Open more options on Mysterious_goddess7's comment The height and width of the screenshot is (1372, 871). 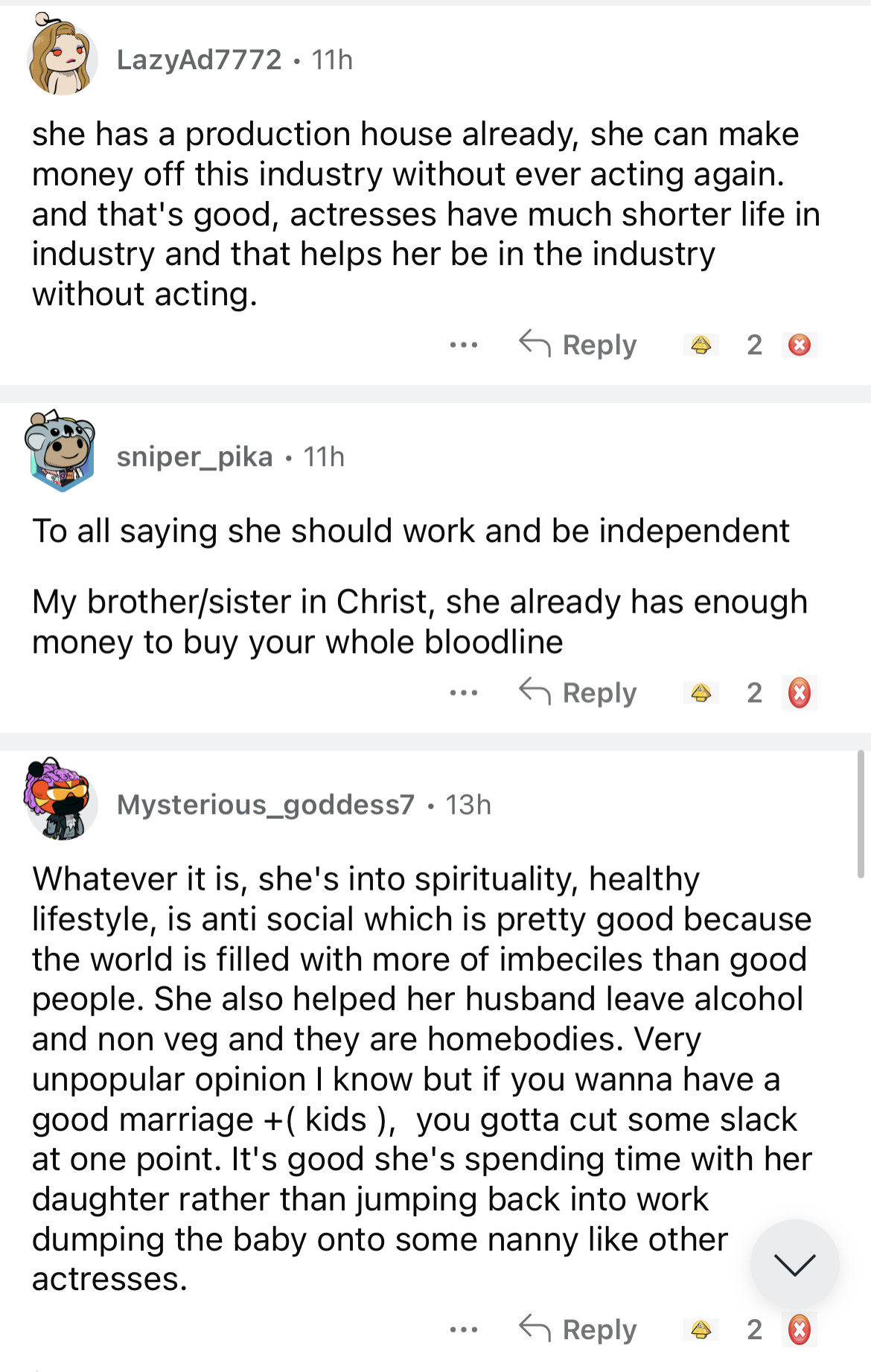pos(463,1329)
